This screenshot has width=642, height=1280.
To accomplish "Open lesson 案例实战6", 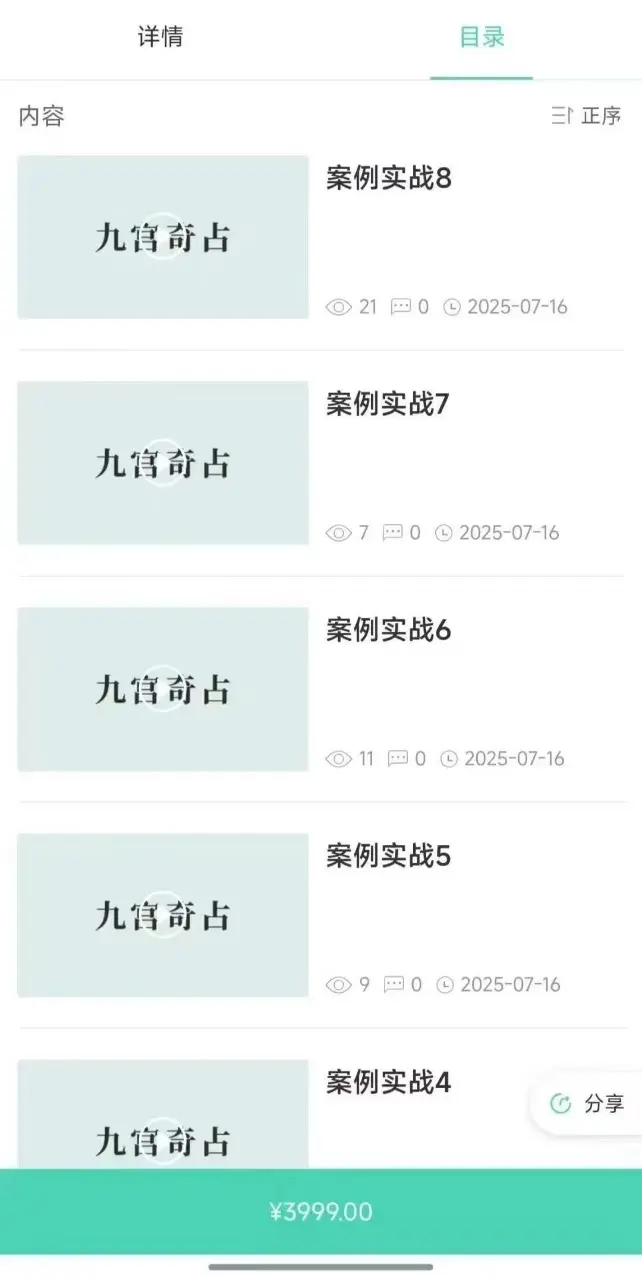I will [321, 689].
